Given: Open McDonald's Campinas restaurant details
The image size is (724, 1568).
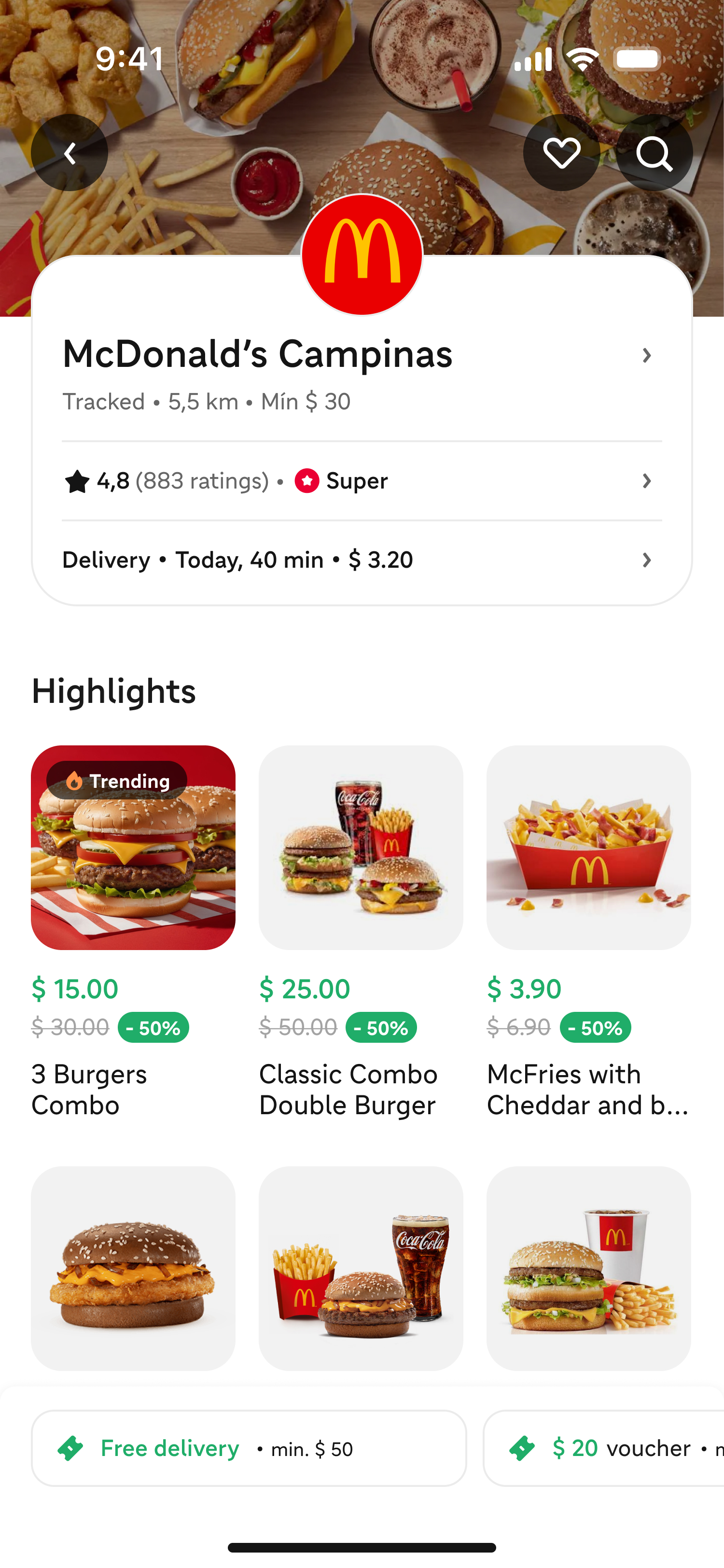Looking at the screenshot, I should [x=362, y=355].
